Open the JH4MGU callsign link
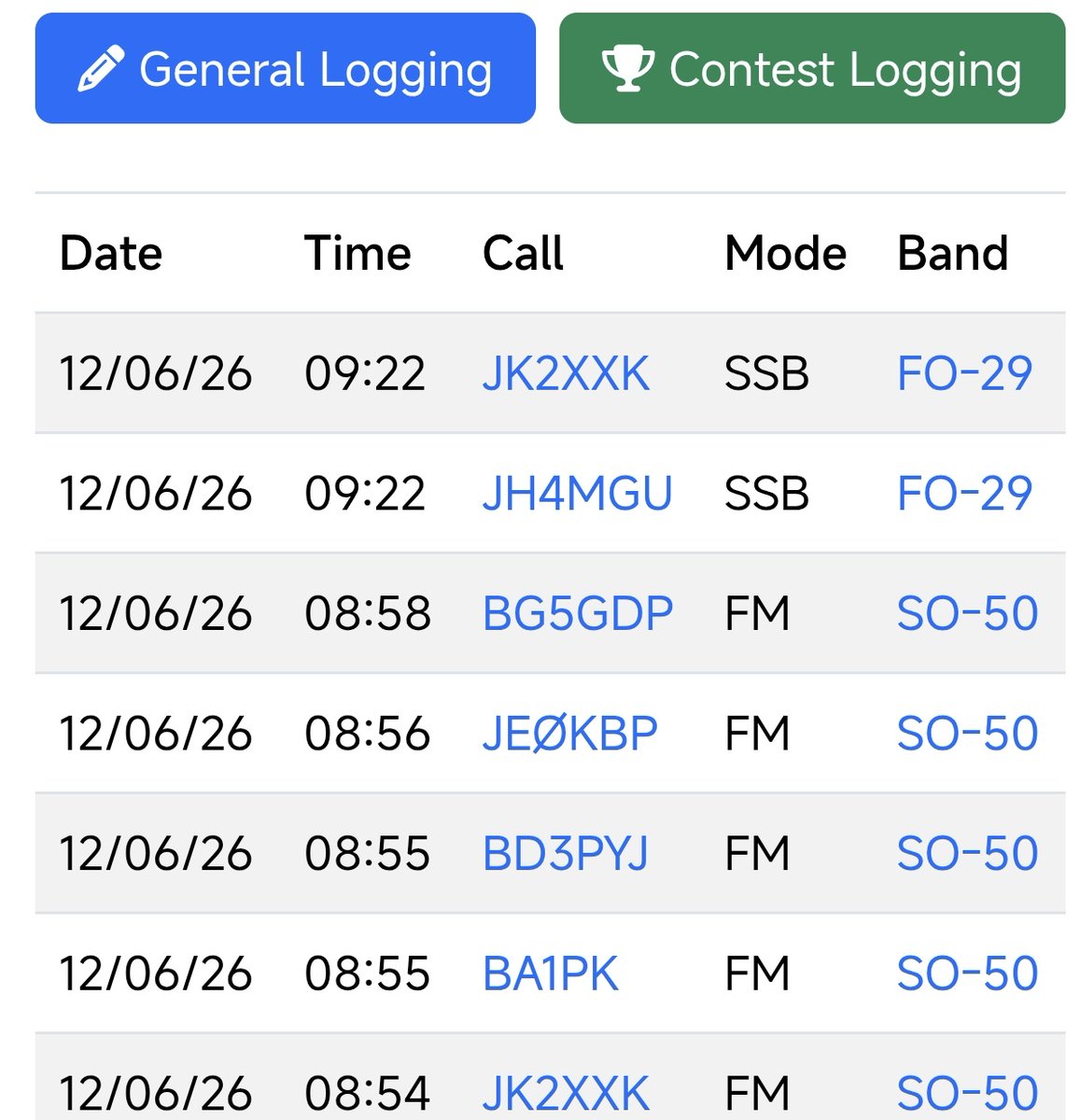 [x=577, y=493]
